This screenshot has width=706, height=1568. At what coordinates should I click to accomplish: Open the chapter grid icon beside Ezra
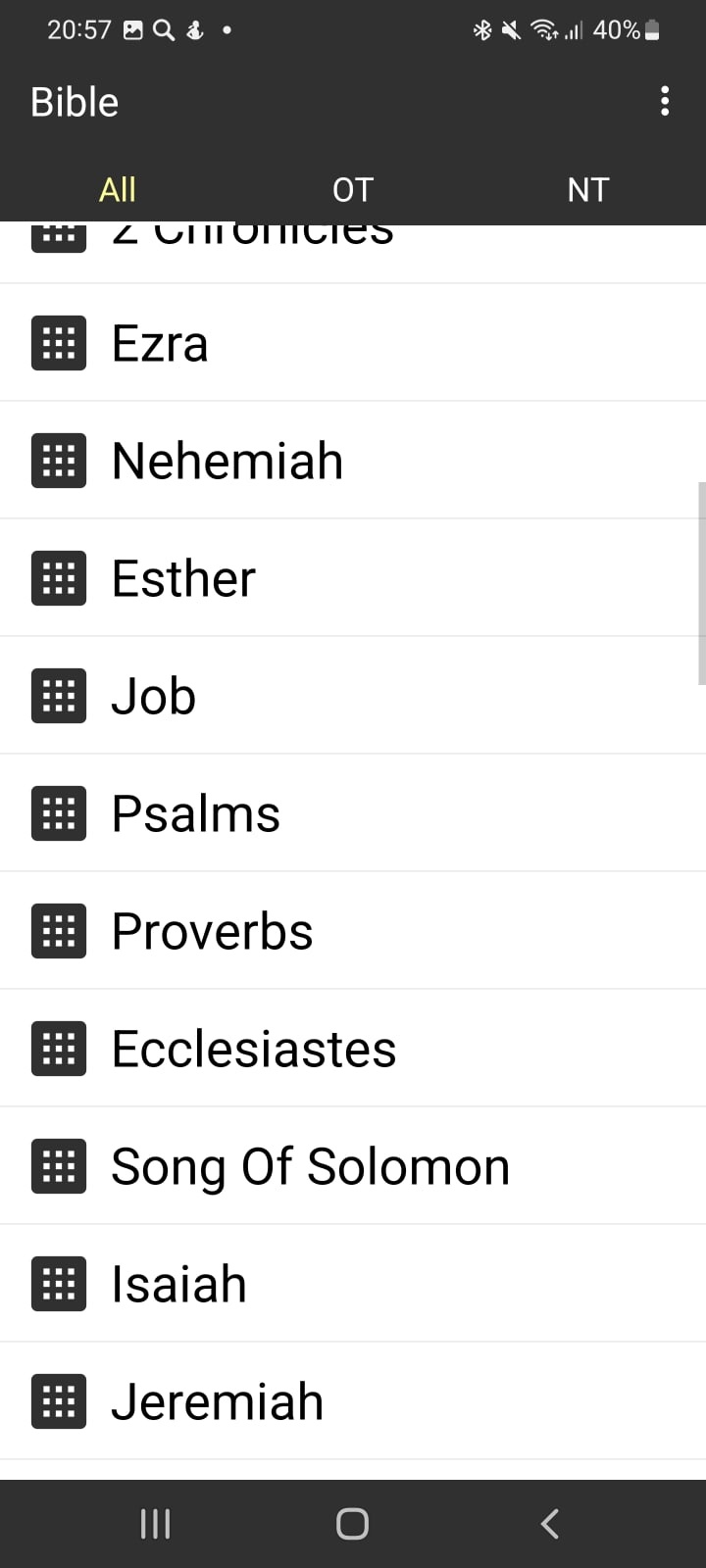58,343
